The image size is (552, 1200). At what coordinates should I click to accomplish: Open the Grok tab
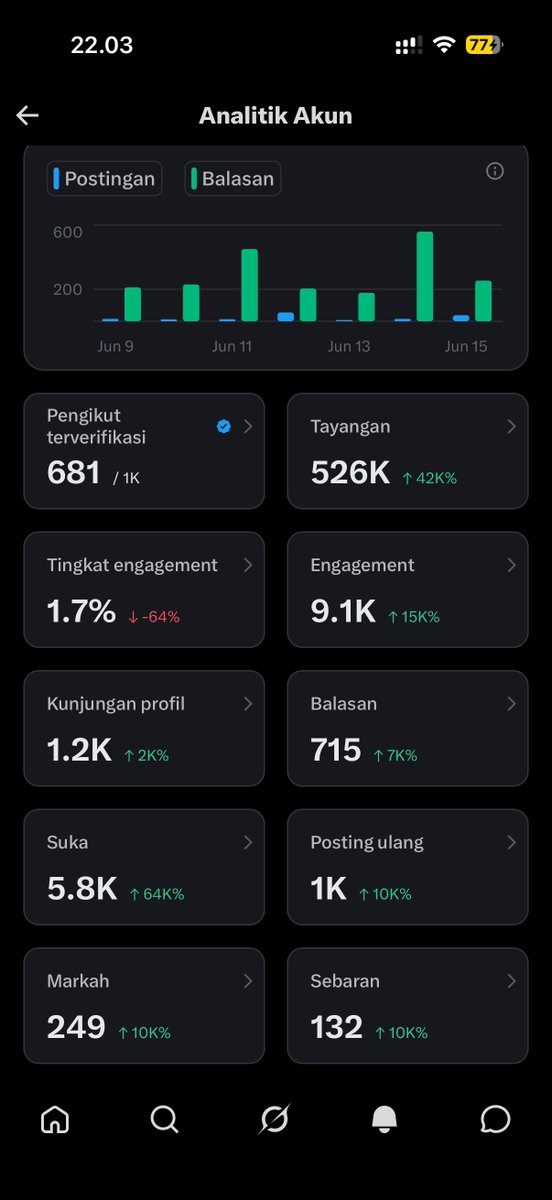coord(274,1119)
